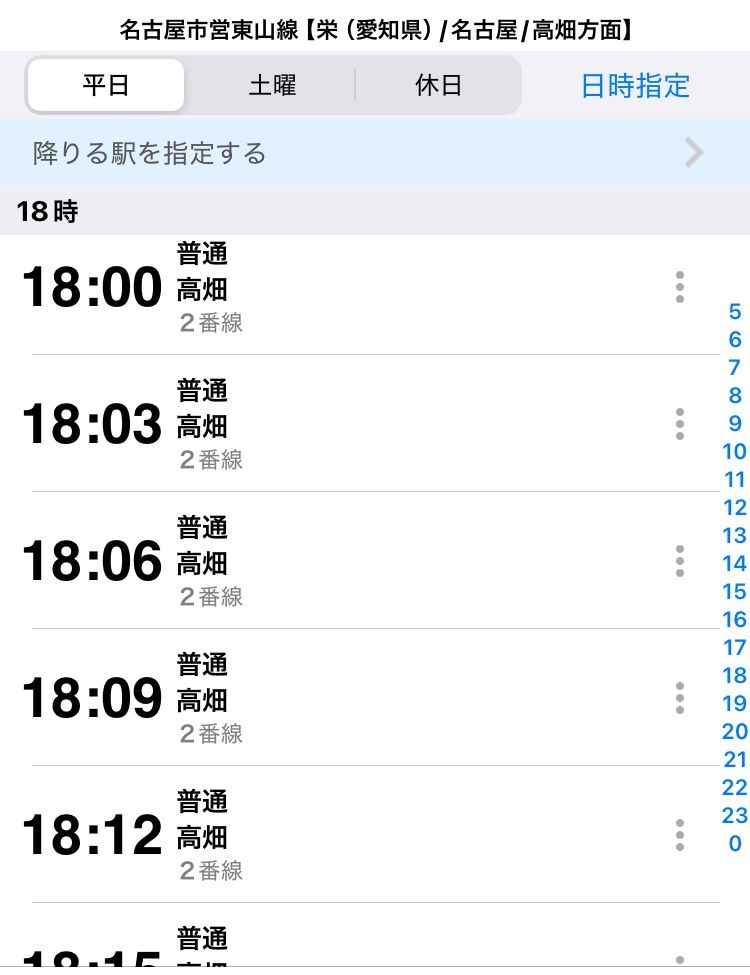The height and width of the screenshot is (975, 750).
Task: Open options for the 18:03 train
Action: point(680,424)
